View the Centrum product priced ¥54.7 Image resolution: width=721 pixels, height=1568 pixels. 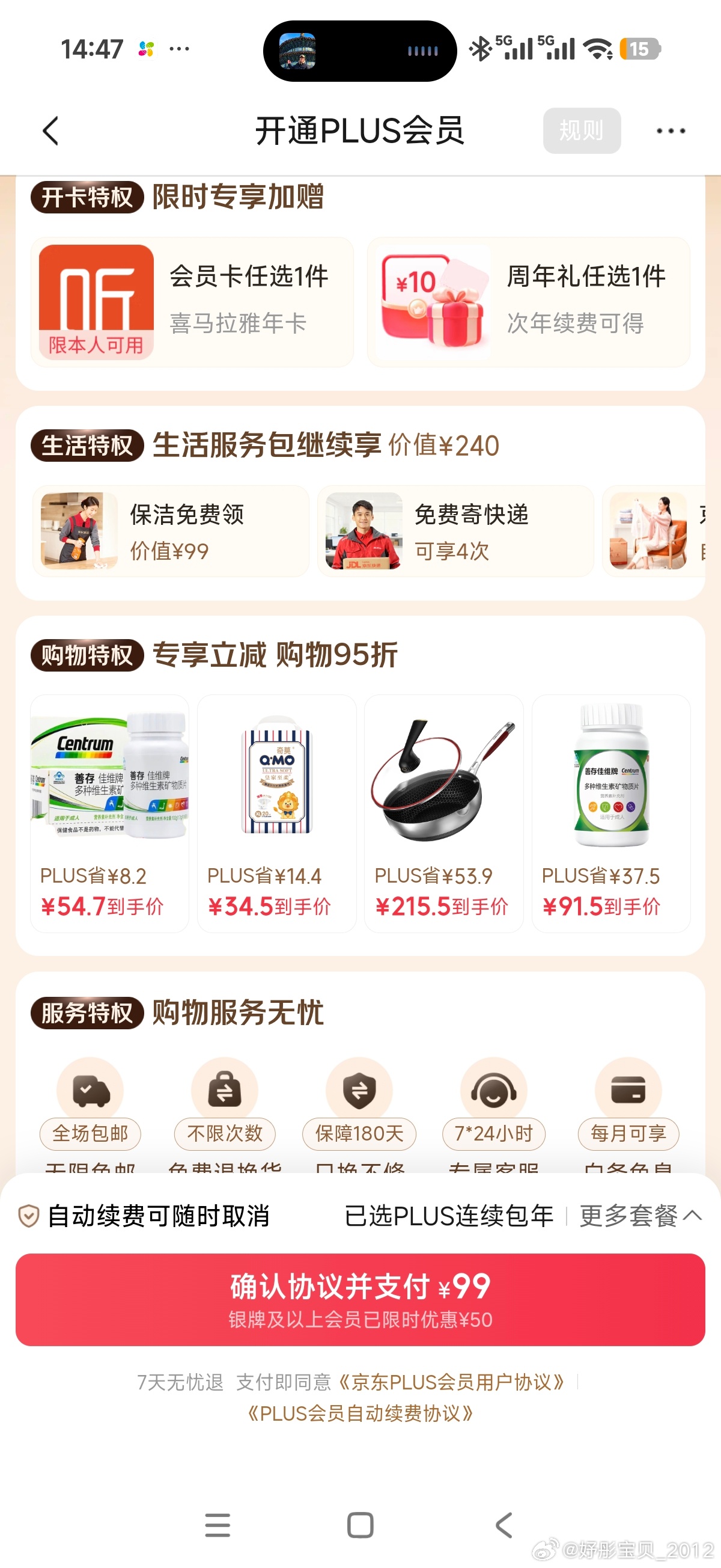point(109,813)
